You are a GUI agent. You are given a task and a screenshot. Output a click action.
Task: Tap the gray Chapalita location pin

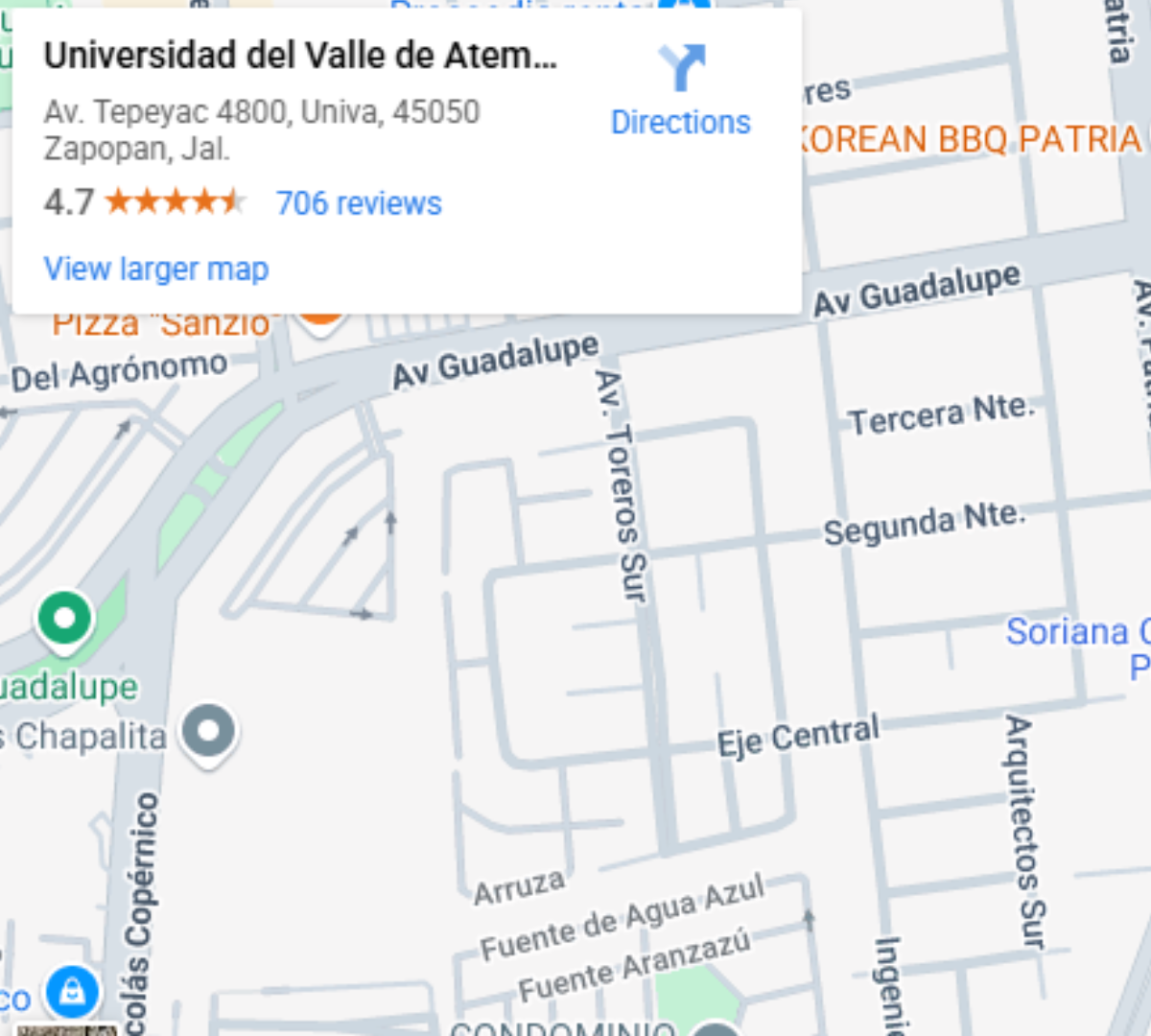tap(209, 733)
